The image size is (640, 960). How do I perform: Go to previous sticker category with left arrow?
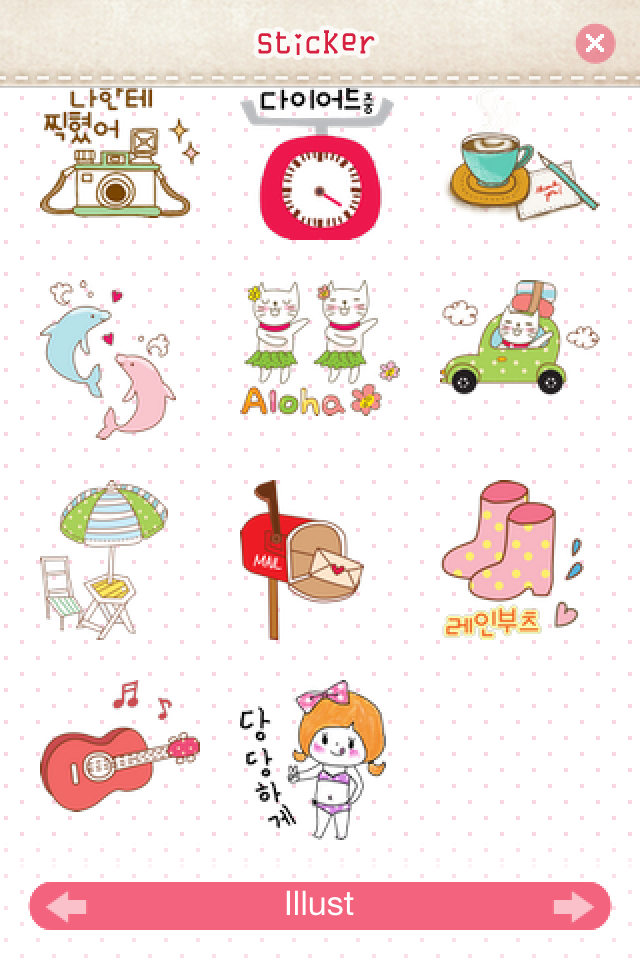coord(67,906)
